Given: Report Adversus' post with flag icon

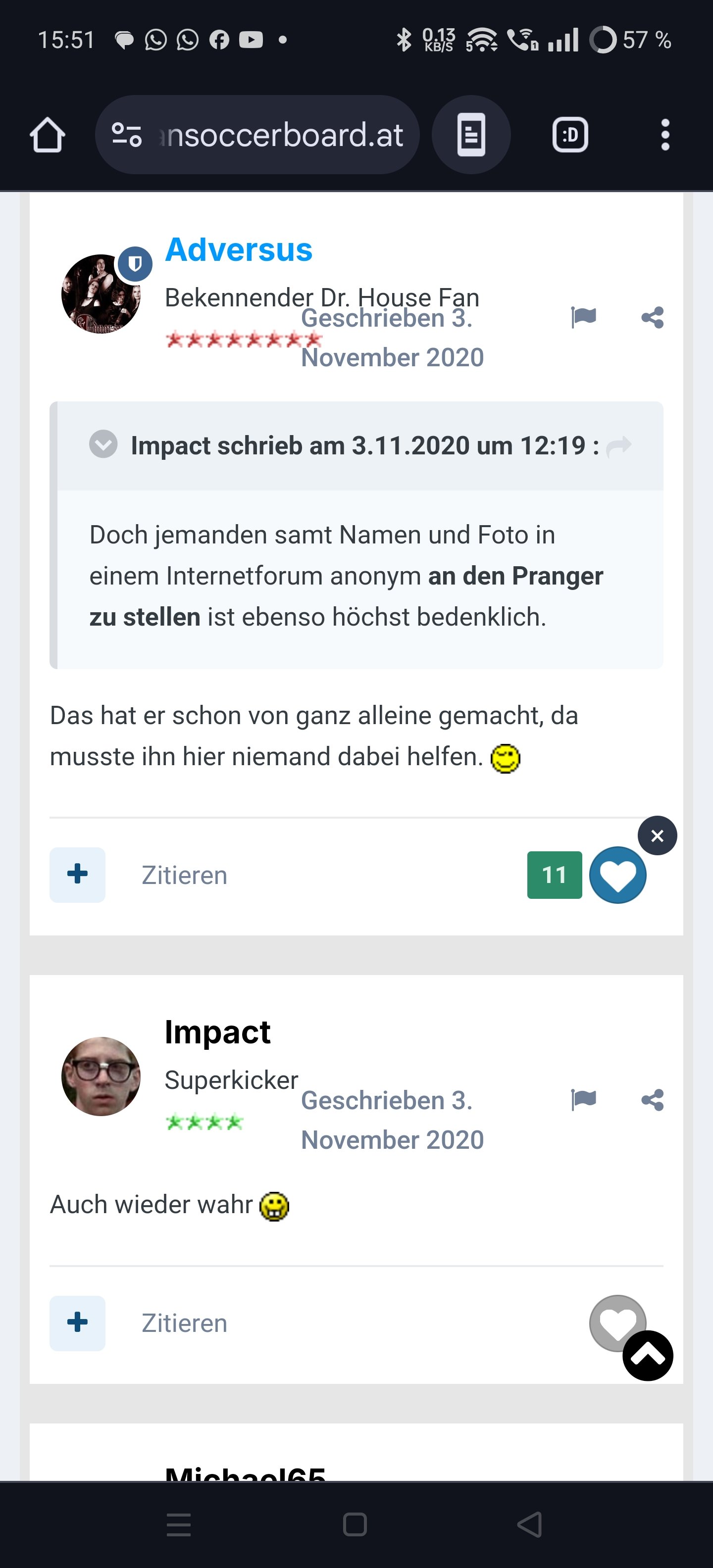Looking at the screenshot, I should 583,317.
